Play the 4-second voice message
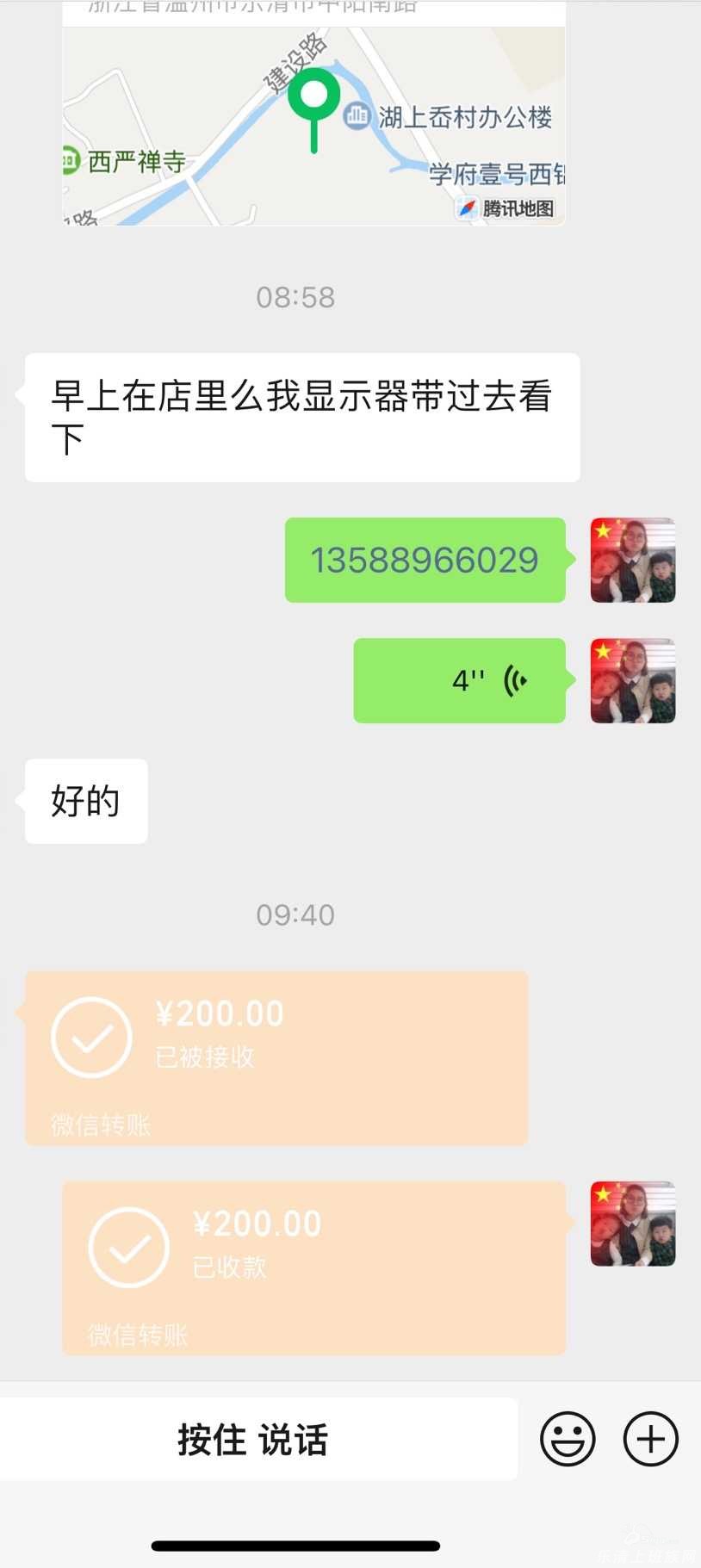 (459, 681)
